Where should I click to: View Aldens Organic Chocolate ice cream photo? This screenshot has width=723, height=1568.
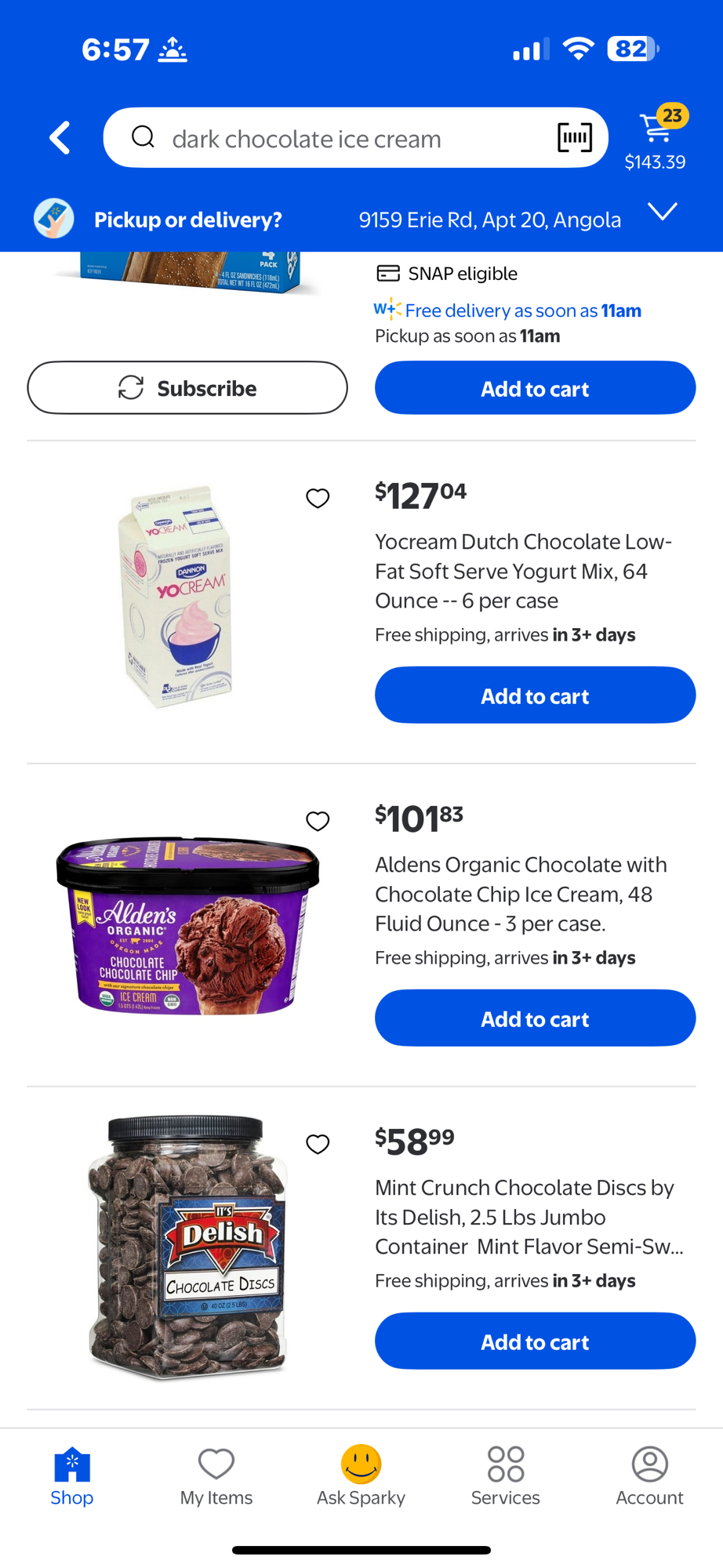coord(187,925)
